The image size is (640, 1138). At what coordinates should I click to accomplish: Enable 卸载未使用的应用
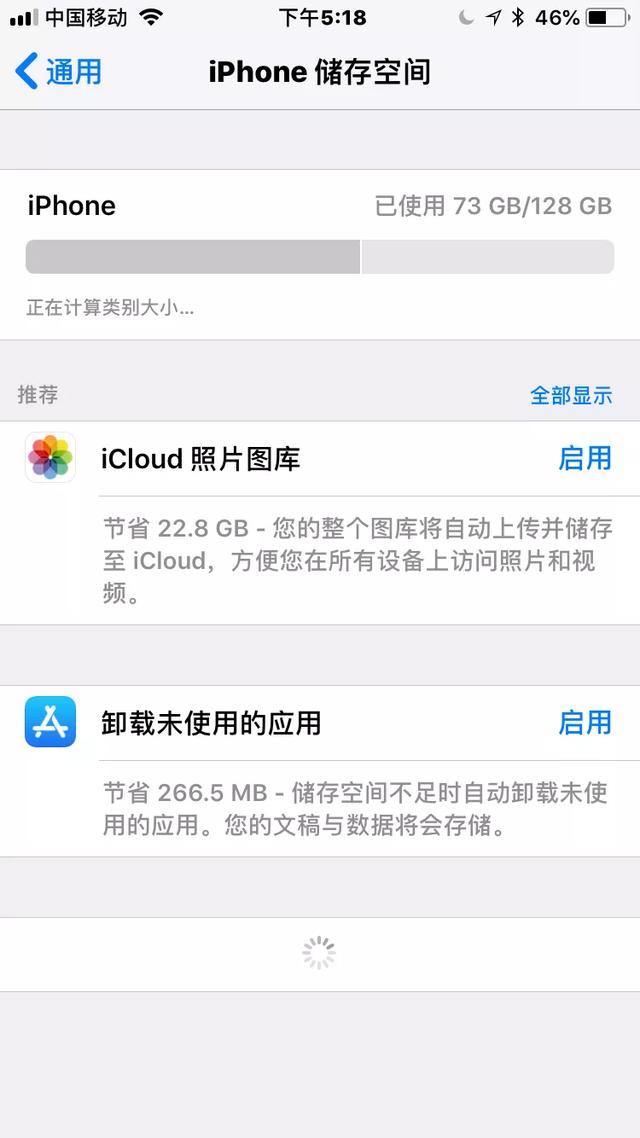tap(584, 722)
